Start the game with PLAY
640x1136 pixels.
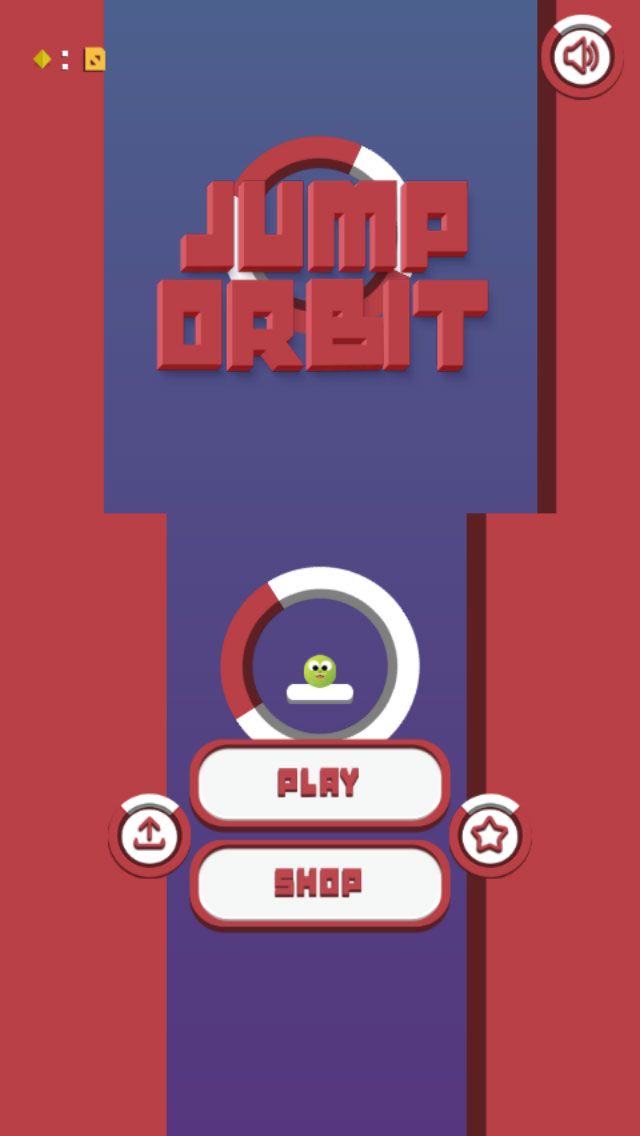(x=319, y=783)
